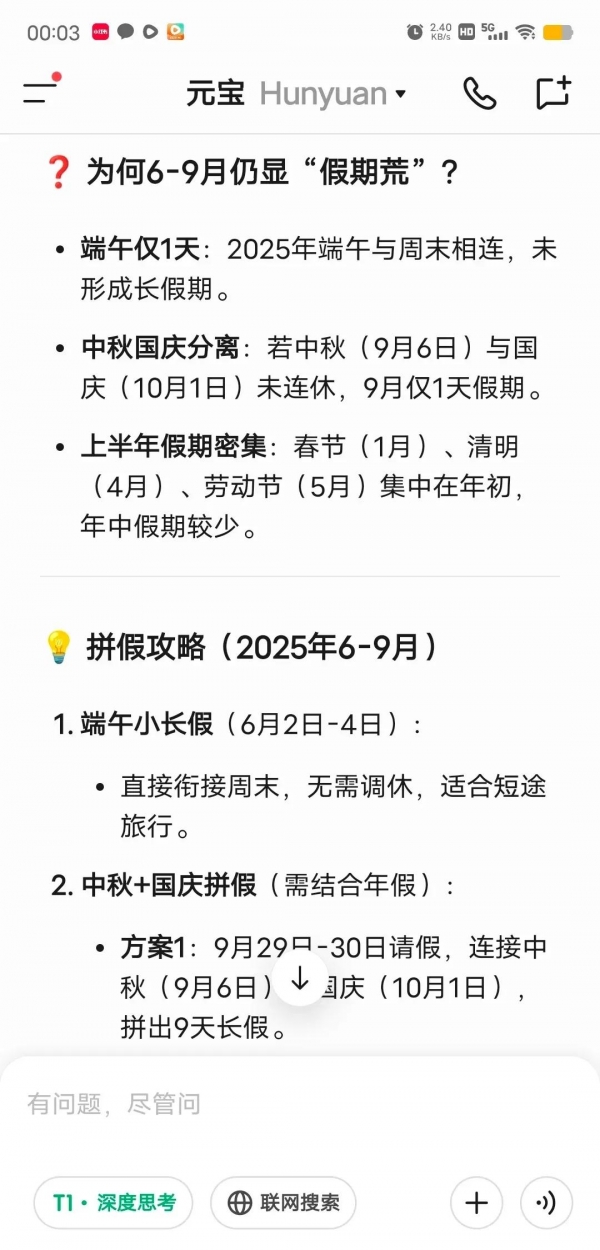
Task: Toggle T1 deep thinking mode
Action: coord(114,1202)
